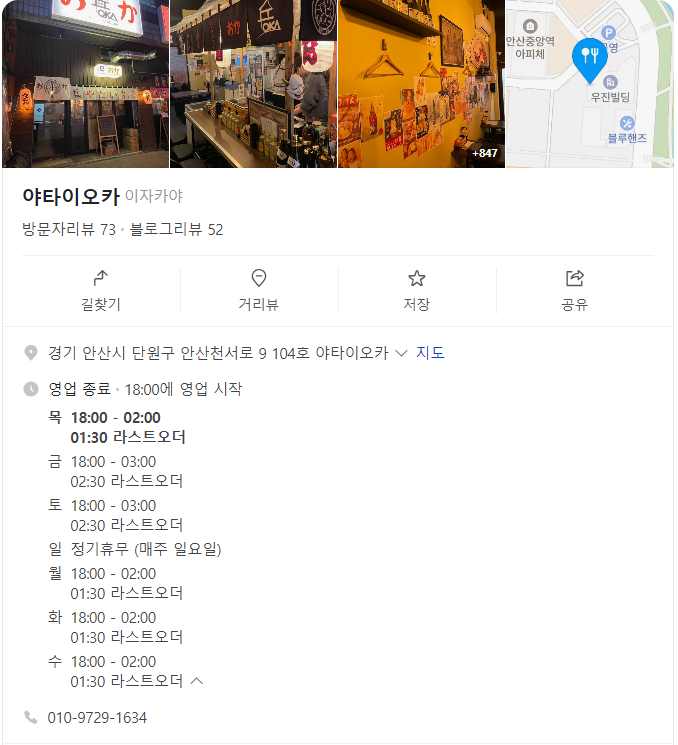Open street view with 거리뷰

259,291
